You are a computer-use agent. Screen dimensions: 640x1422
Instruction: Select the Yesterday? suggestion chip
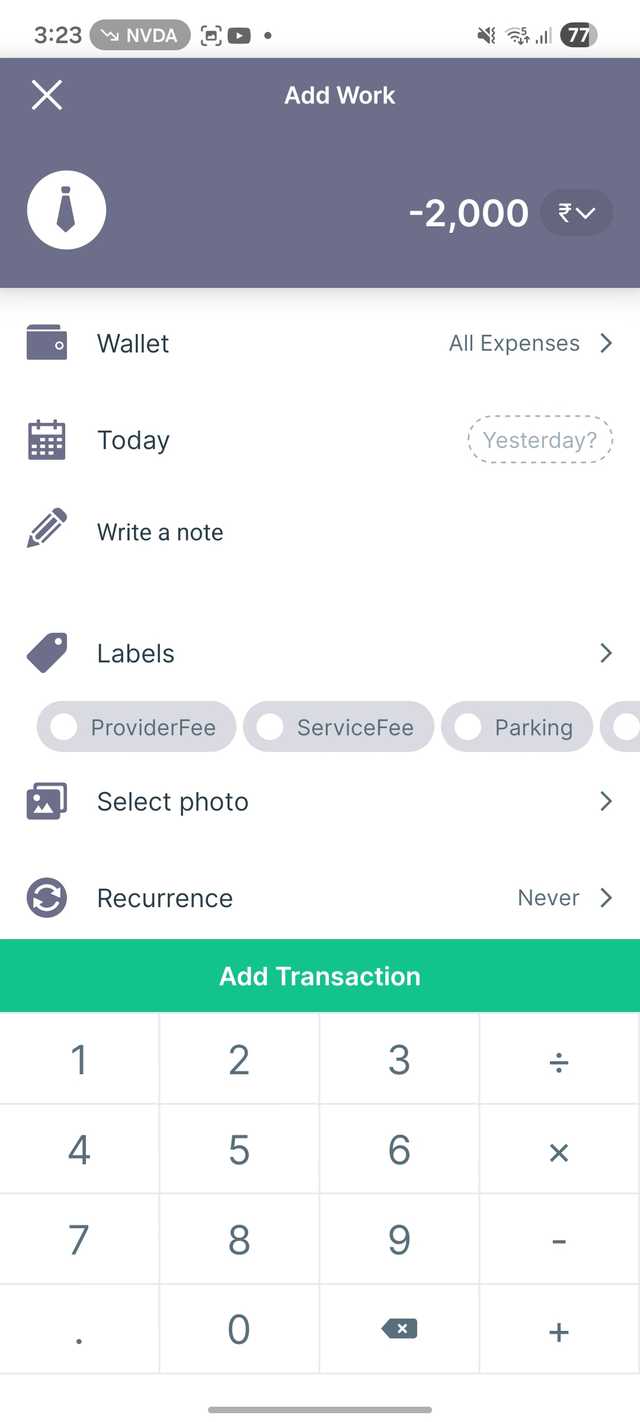click(x=540, y=440)
